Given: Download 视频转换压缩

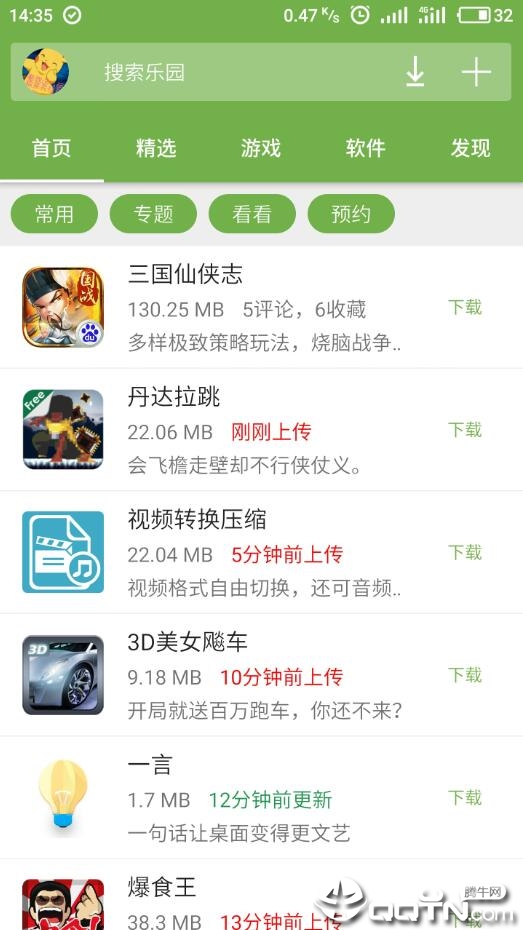Looking at the screenshot, I should point(465,553).
